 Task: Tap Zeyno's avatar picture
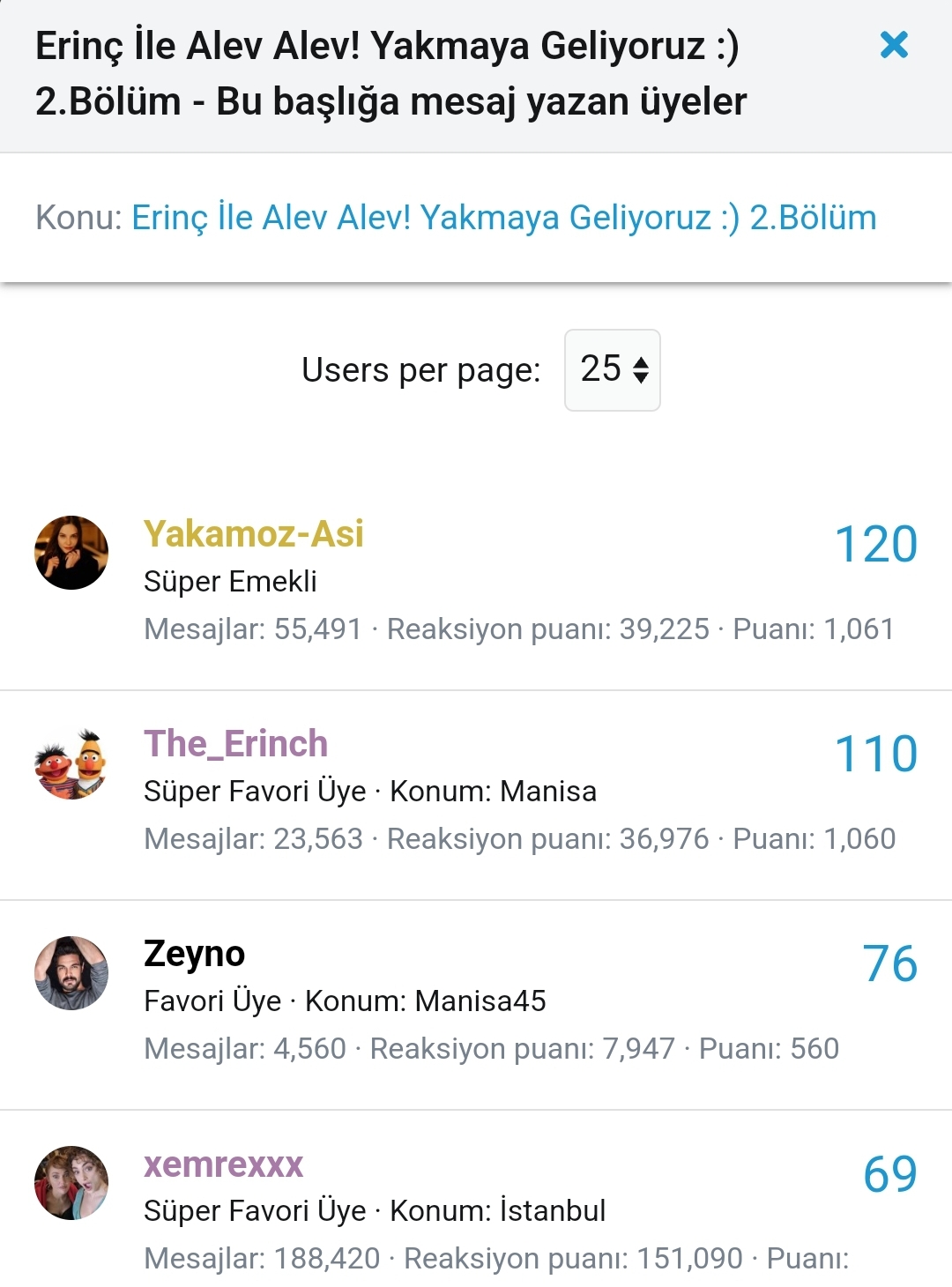pyautogui.click(x=71, y=973)
